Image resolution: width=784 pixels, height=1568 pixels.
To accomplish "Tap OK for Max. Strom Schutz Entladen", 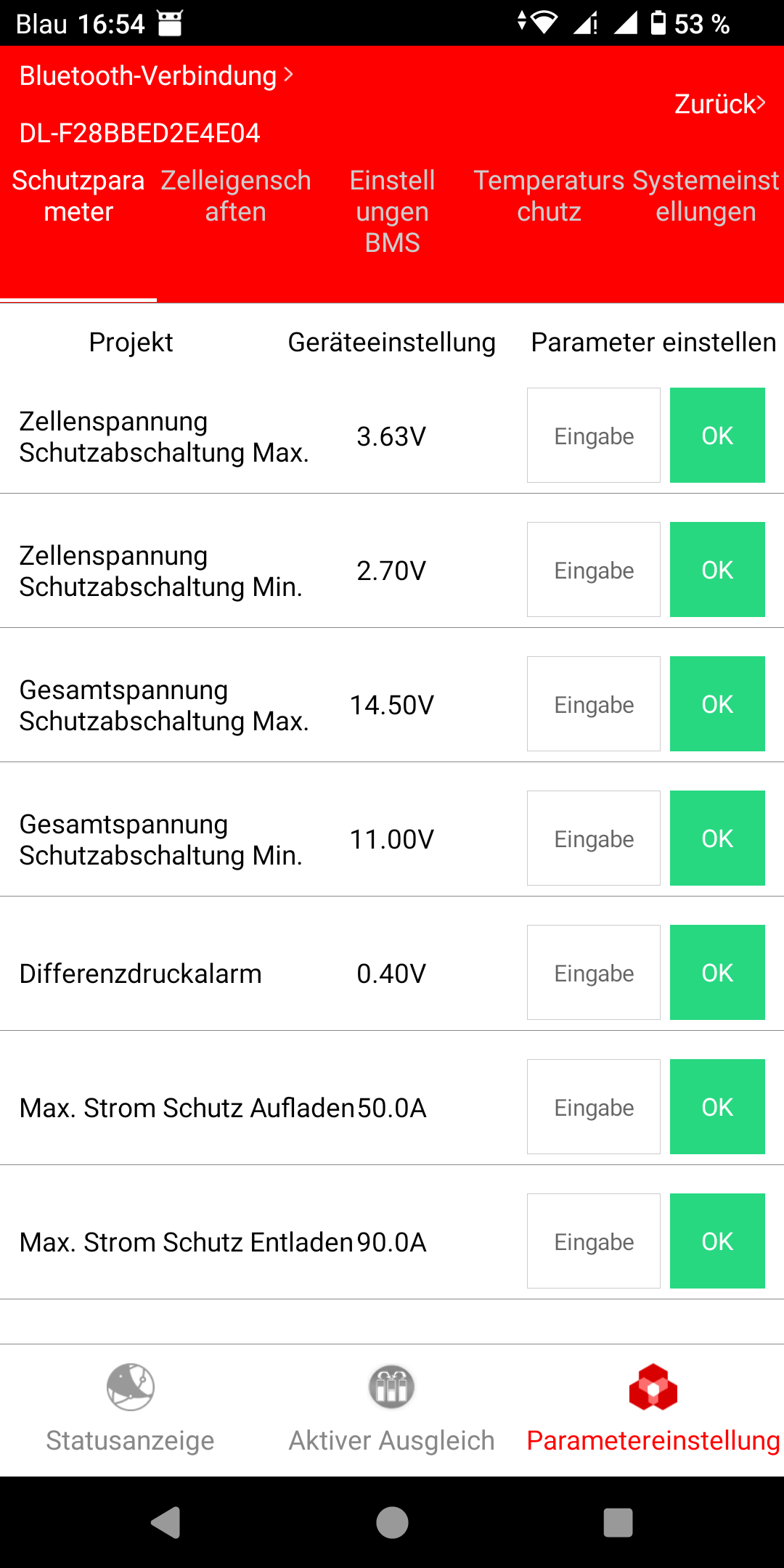I will [x=717, y=1241].
